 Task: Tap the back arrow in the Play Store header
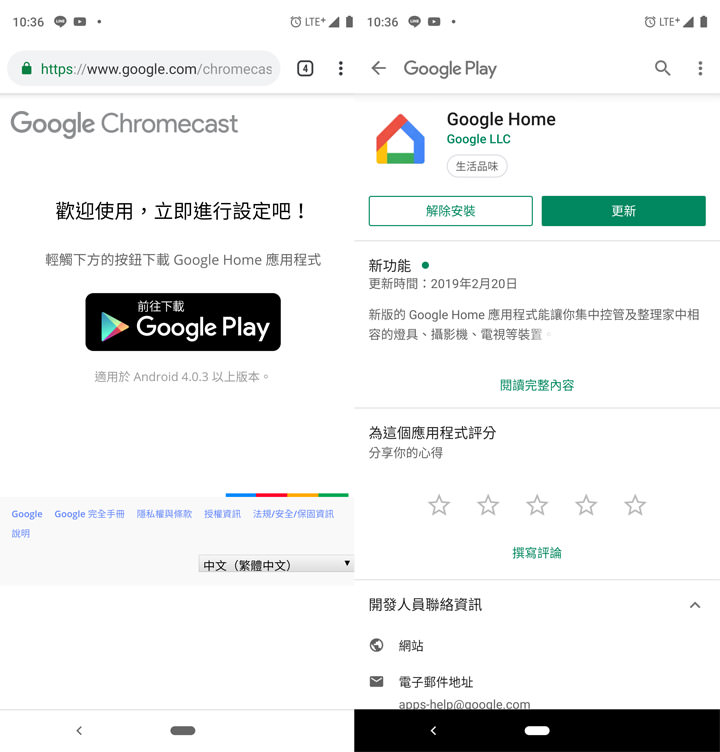click(x=380, y=68)
